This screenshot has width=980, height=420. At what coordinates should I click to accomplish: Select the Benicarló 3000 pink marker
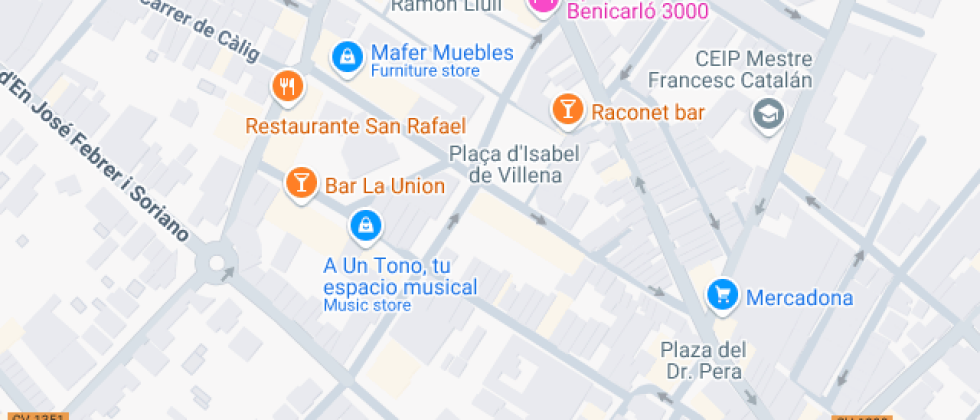pyautogui.click(x=543, y=5)
